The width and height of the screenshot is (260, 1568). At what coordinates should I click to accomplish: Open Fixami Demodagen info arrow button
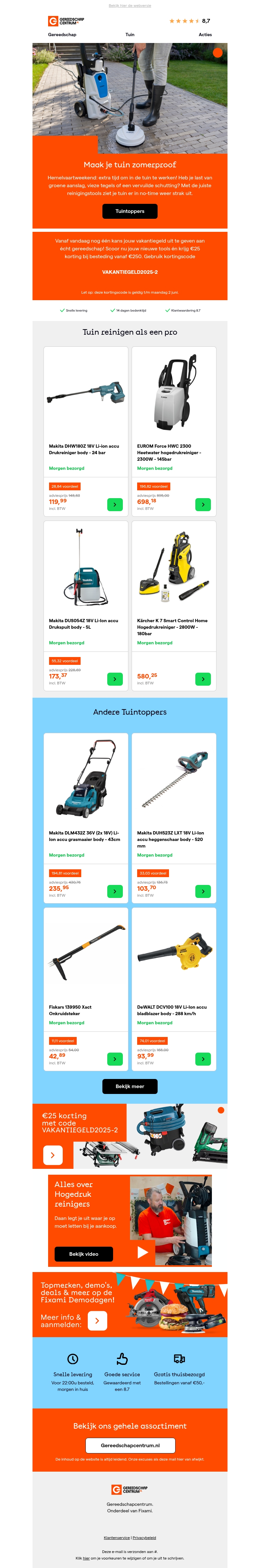coord(97,1320)
